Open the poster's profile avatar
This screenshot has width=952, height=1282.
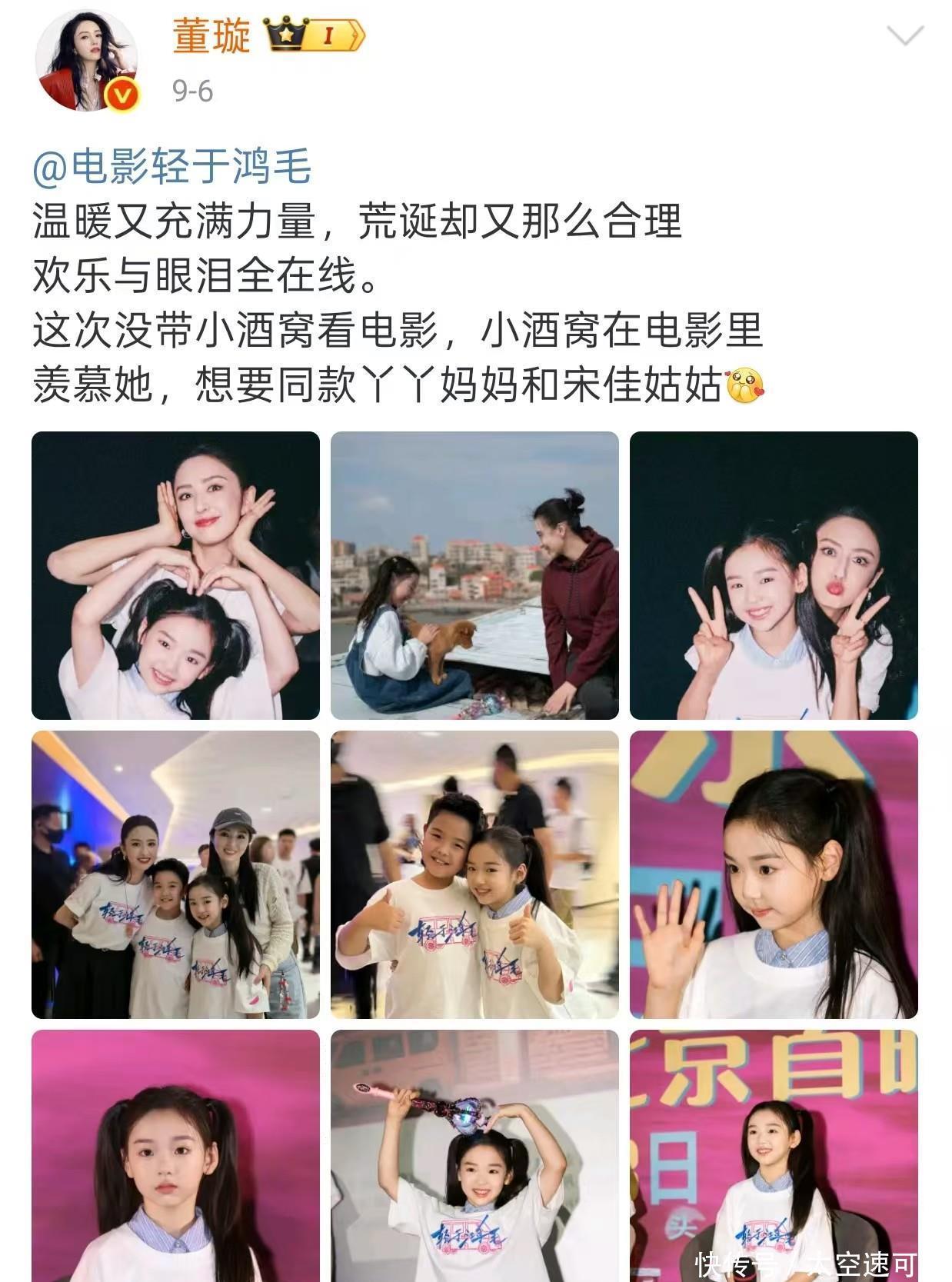point(88,60)
